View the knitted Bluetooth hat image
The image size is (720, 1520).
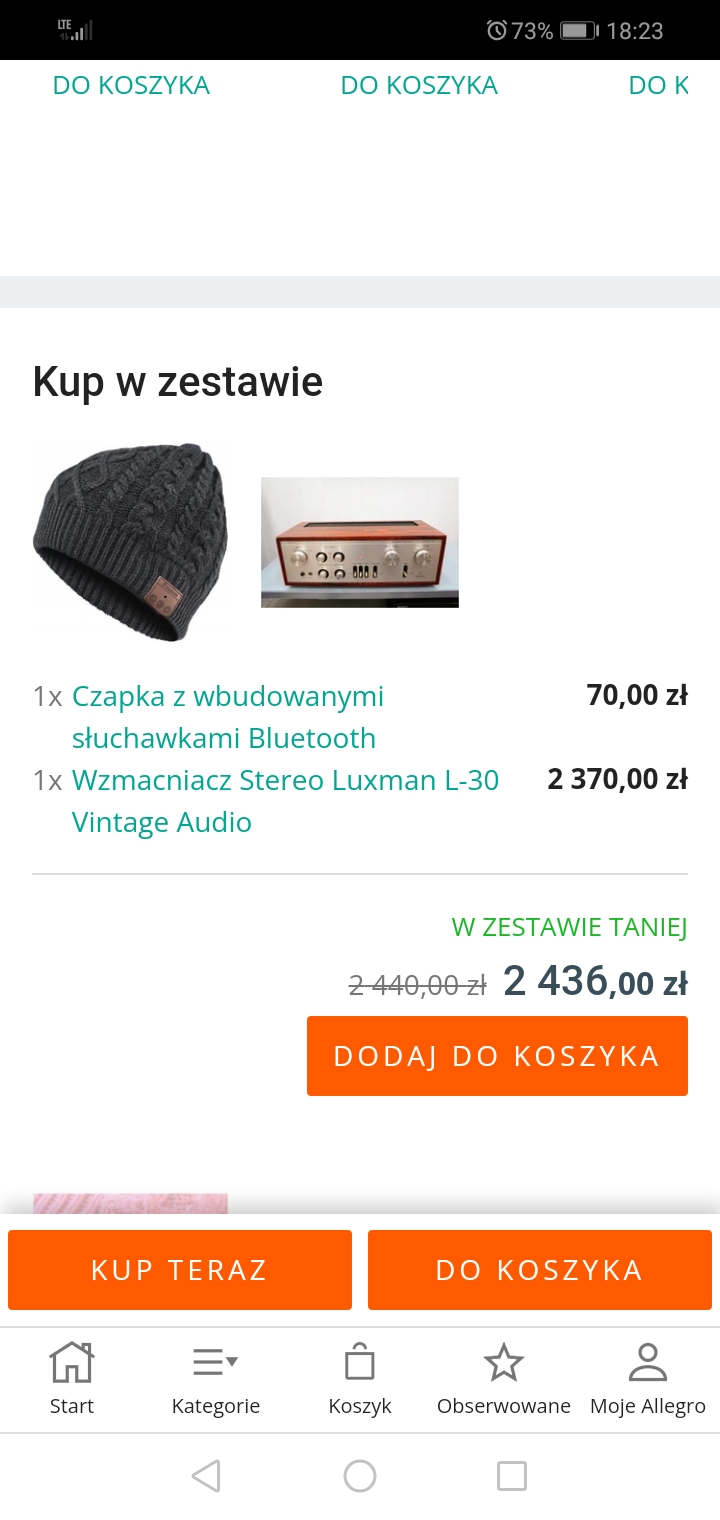click(130, 541)
